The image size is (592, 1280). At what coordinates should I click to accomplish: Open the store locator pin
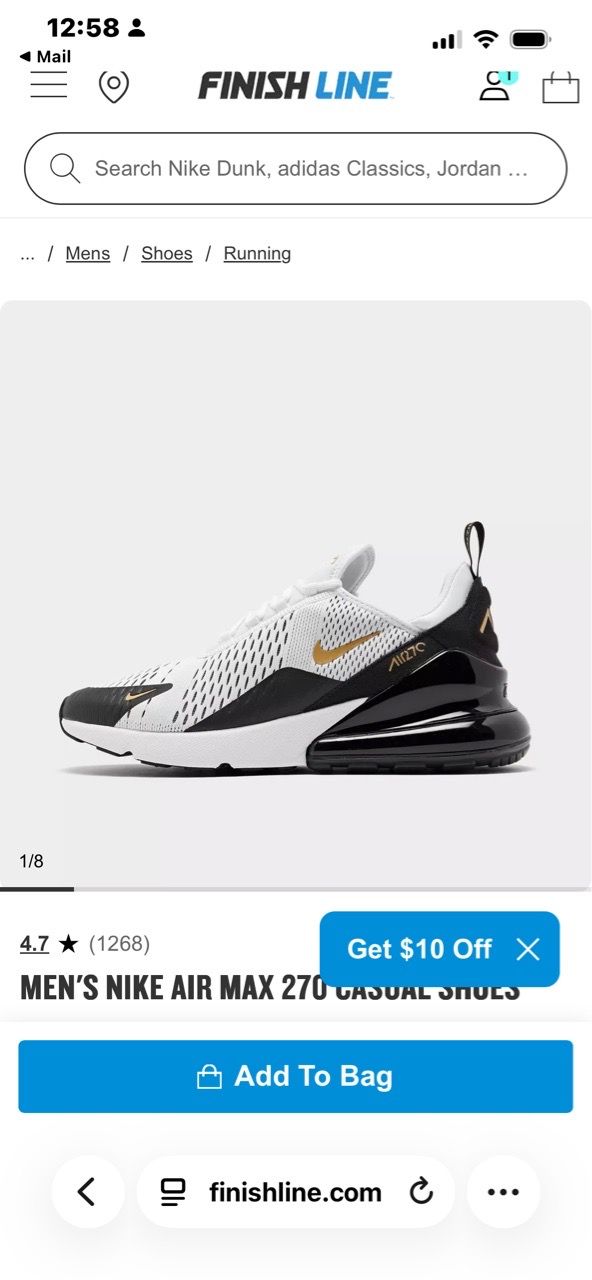(113, 87)
